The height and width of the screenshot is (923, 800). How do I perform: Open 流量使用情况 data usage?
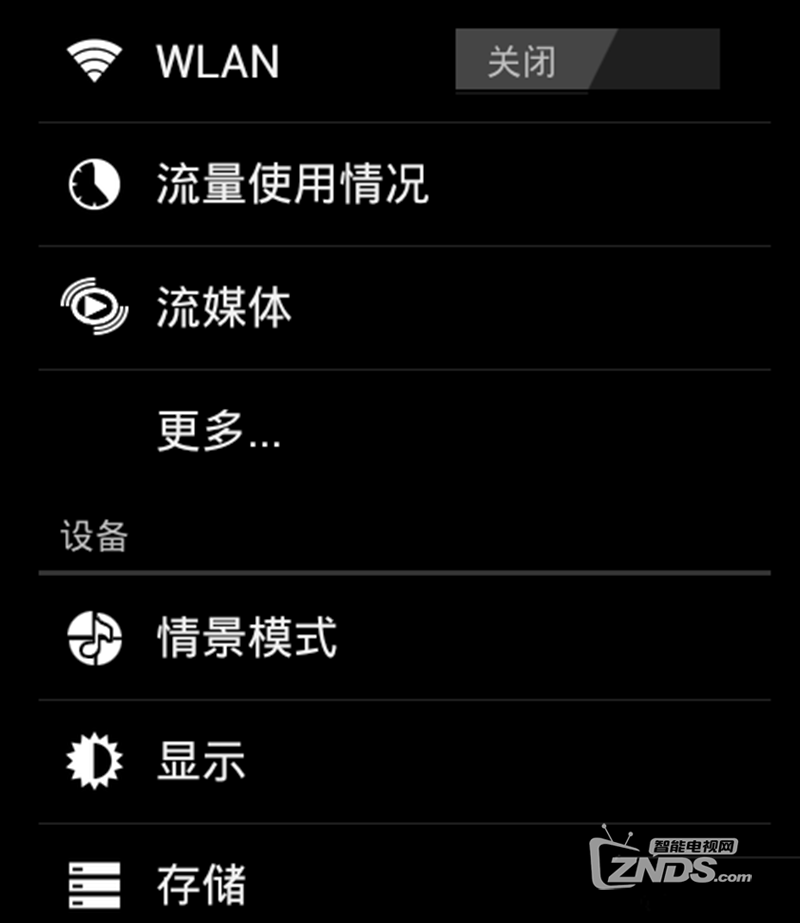292,185
